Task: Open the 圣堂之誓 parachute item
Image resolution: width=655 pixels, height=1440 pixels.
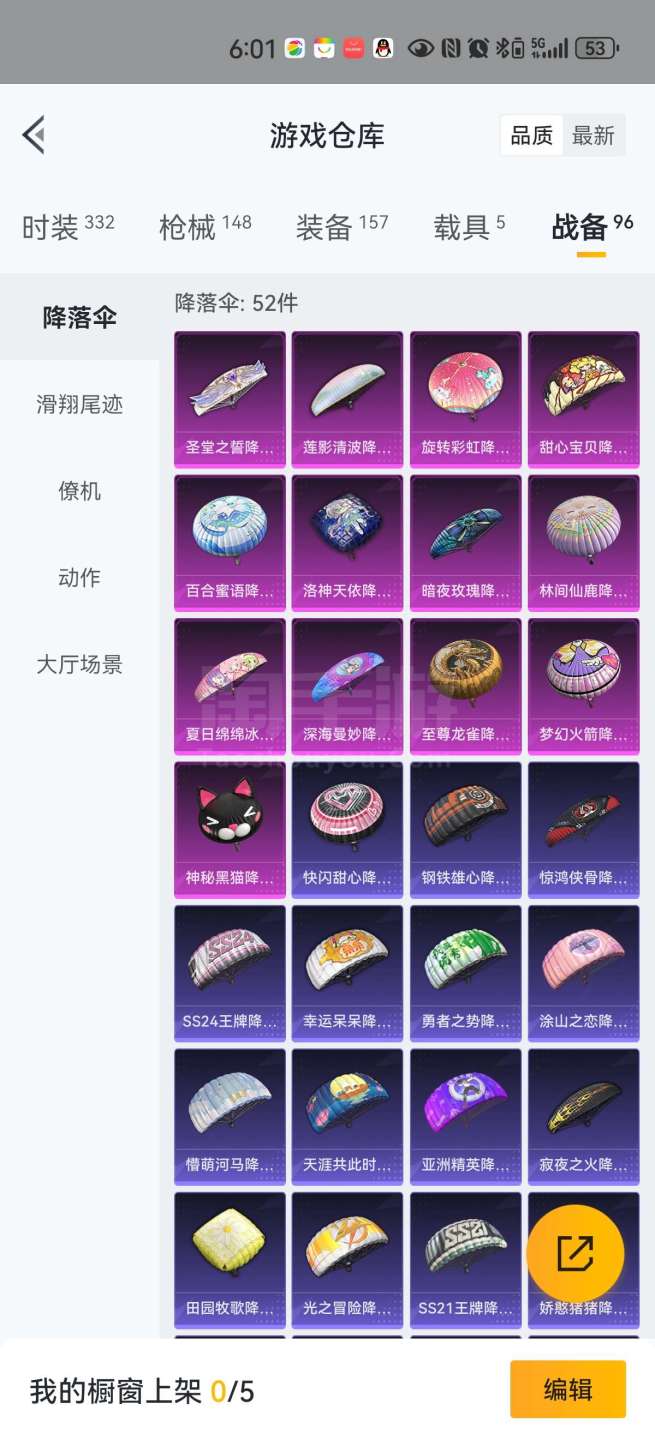Action: (x=230, y=399)
